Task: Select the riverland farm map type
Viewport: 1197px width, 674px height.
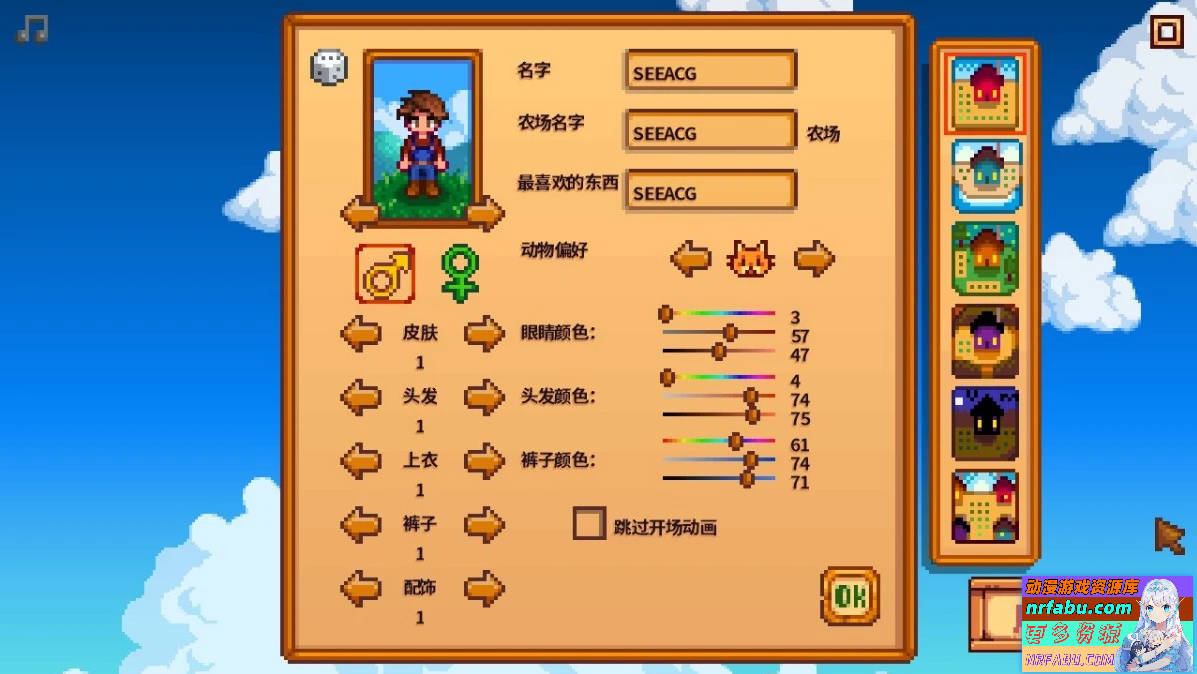Action: pos(986,176)
